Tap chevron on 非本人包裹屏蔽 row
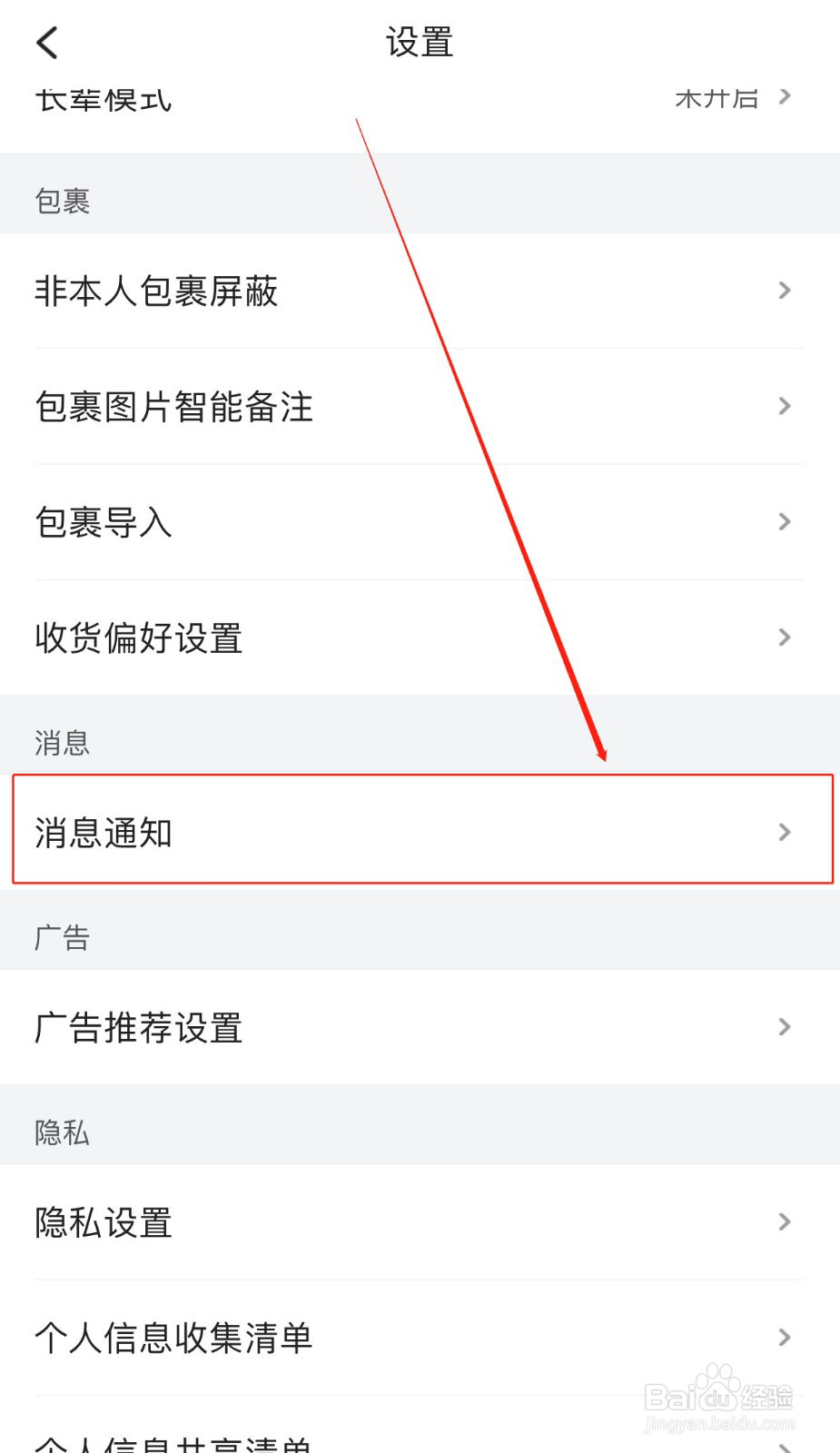 pos(784,291)
